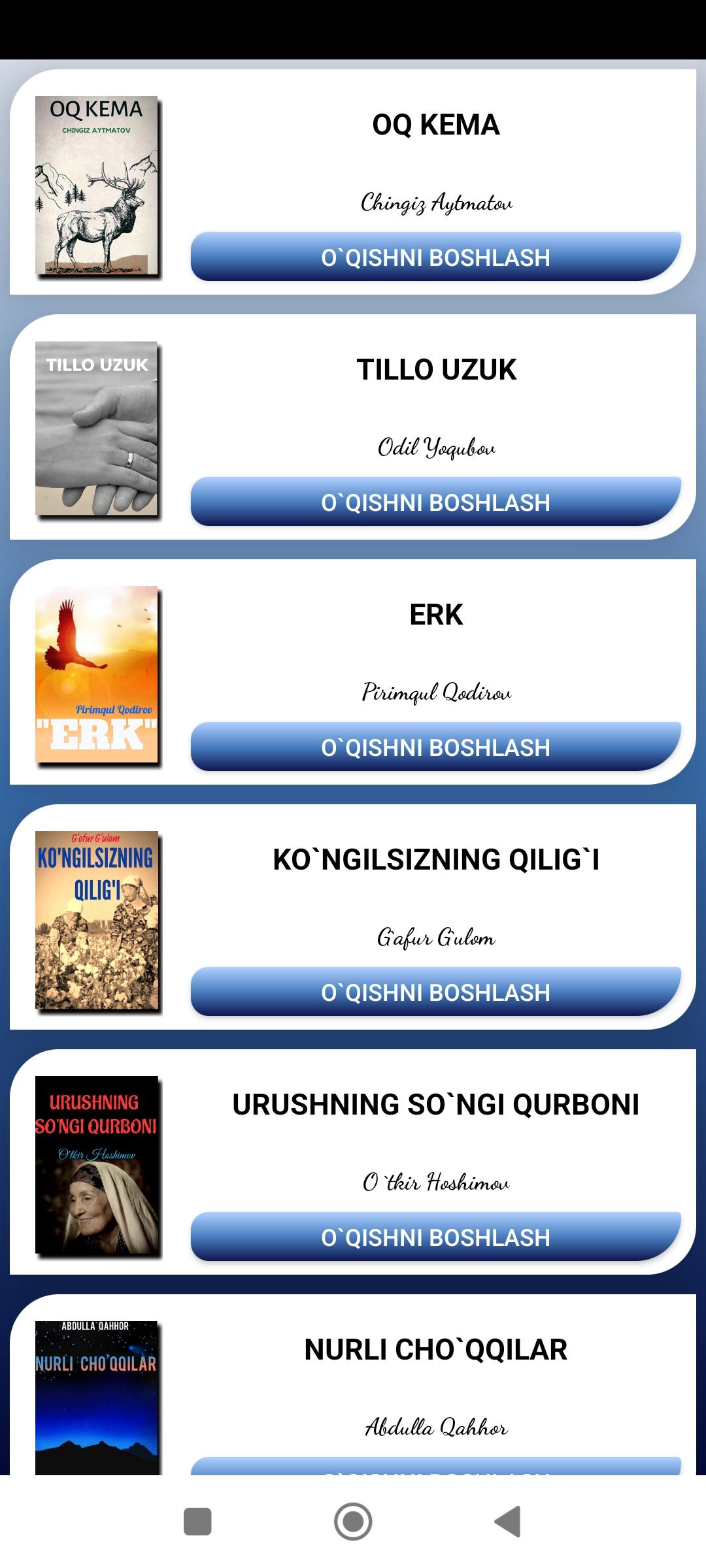Open Urushning So`ngi Qurboni cover image
706x1568 pixels.
(97, 1165)
